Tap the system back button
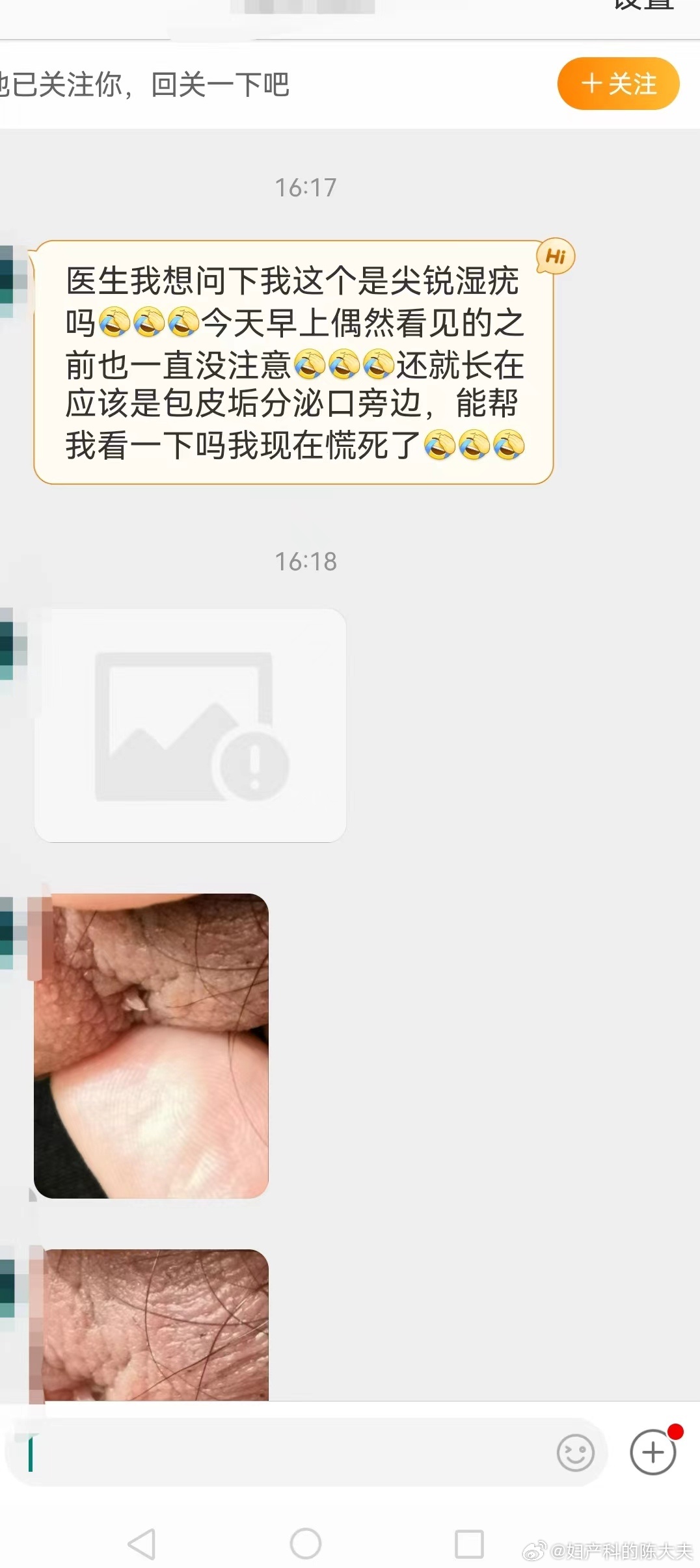 (141, 1544)
